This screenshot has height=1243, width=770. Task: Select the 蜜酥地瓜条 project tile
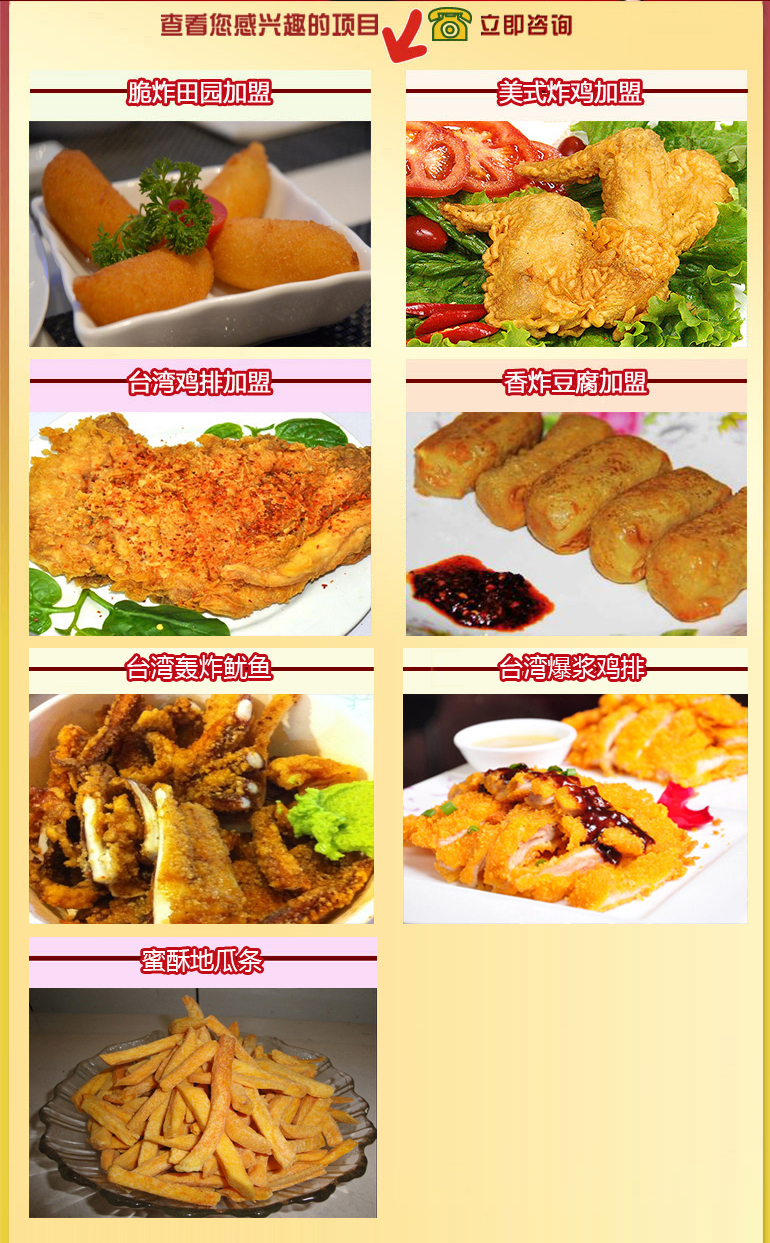[203, 1101]
